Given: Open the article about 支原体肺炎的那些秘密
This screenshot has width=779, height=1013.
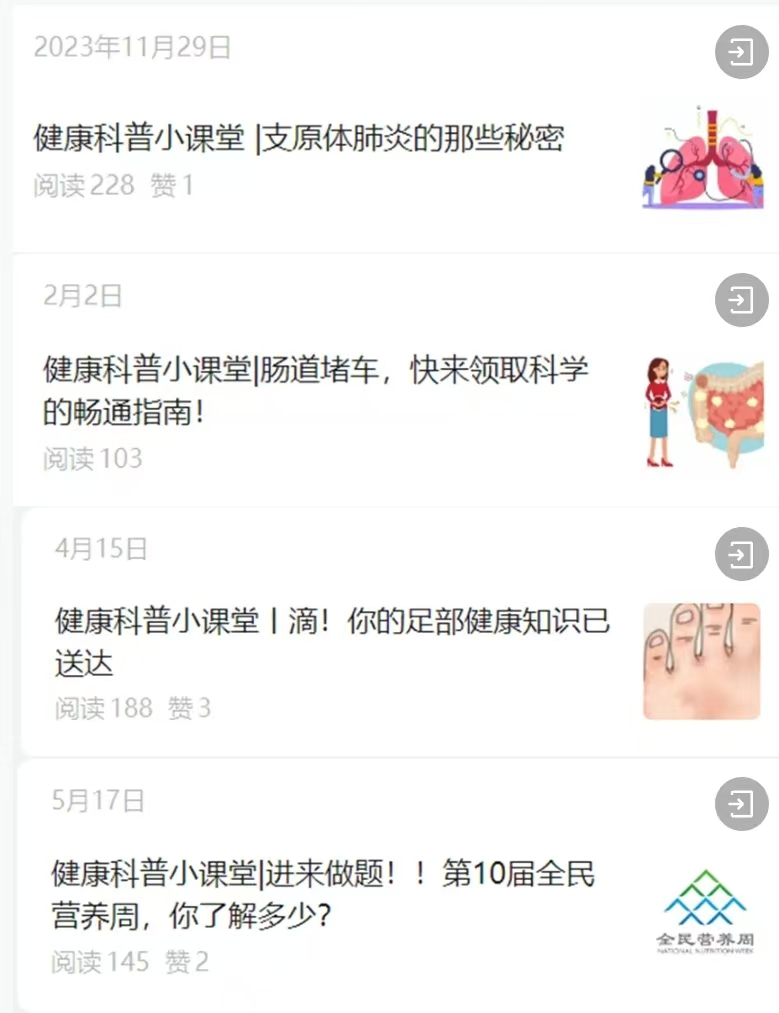Looking at the screenshot, I should (x=298, y=138).
